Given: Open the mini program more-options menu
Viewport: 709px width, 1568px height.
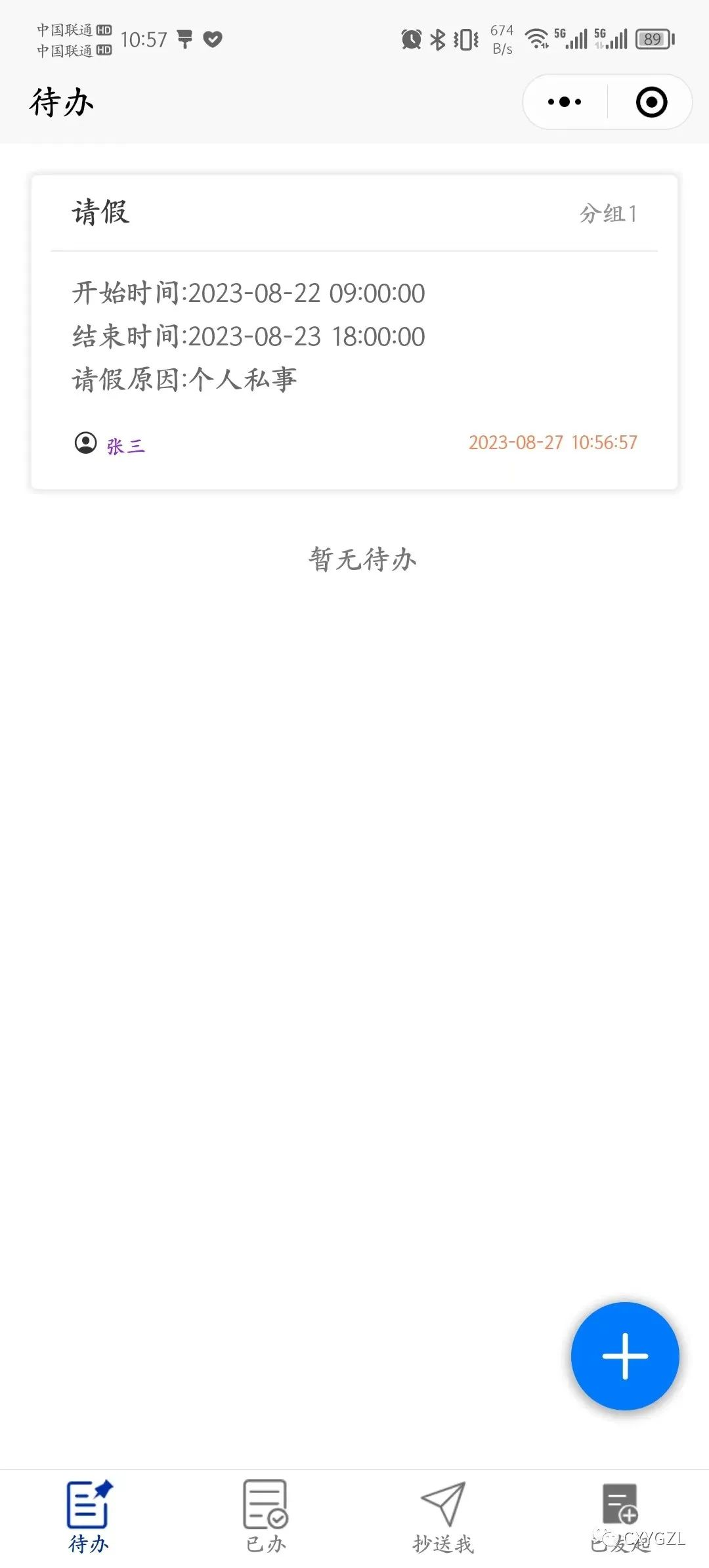Looking at the screenshot, I should [565, 102].
